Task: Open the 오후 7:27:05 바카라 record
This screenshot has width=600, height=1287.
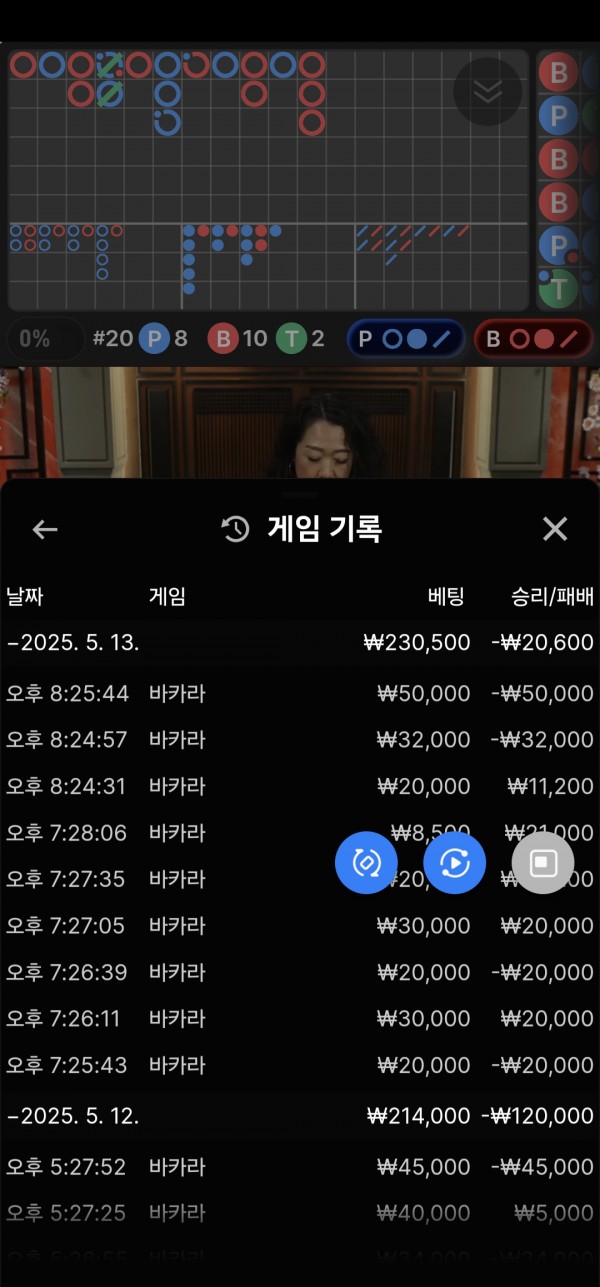Action: point(300,926)
